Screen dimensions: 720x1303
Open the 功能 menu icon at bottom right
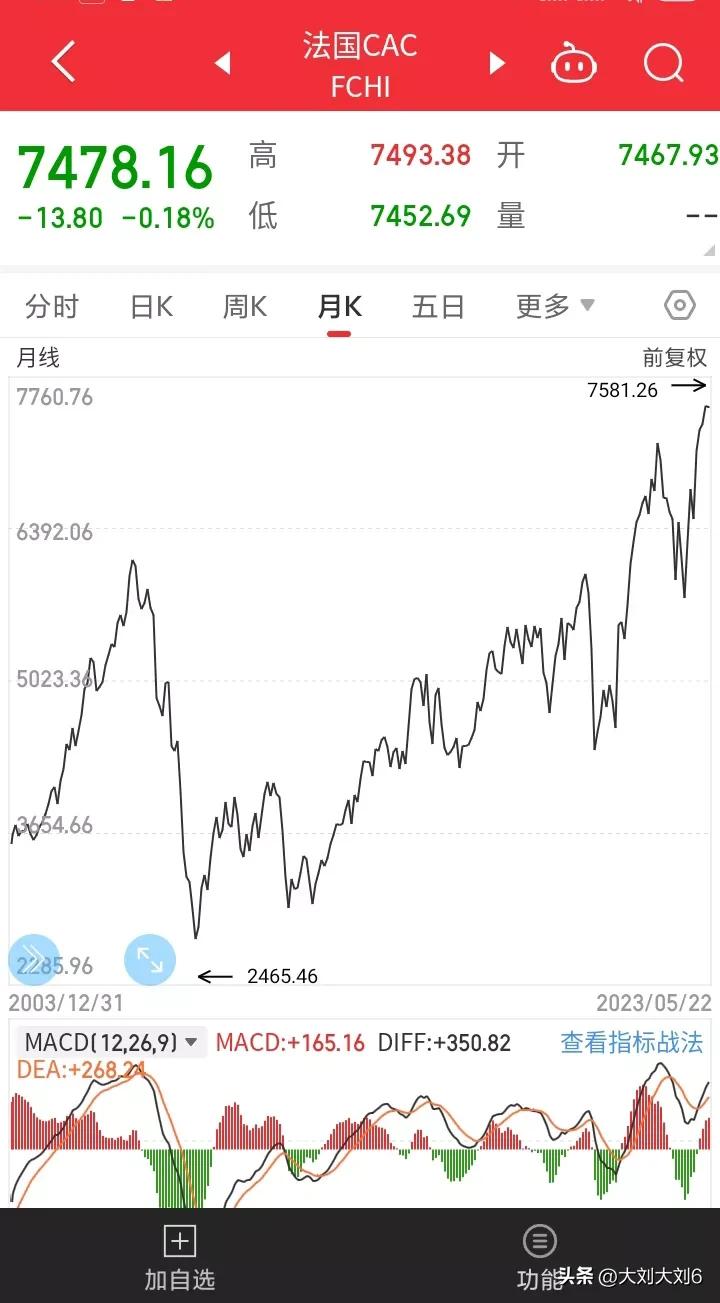pyautogui.click(x=539, y=1240)
